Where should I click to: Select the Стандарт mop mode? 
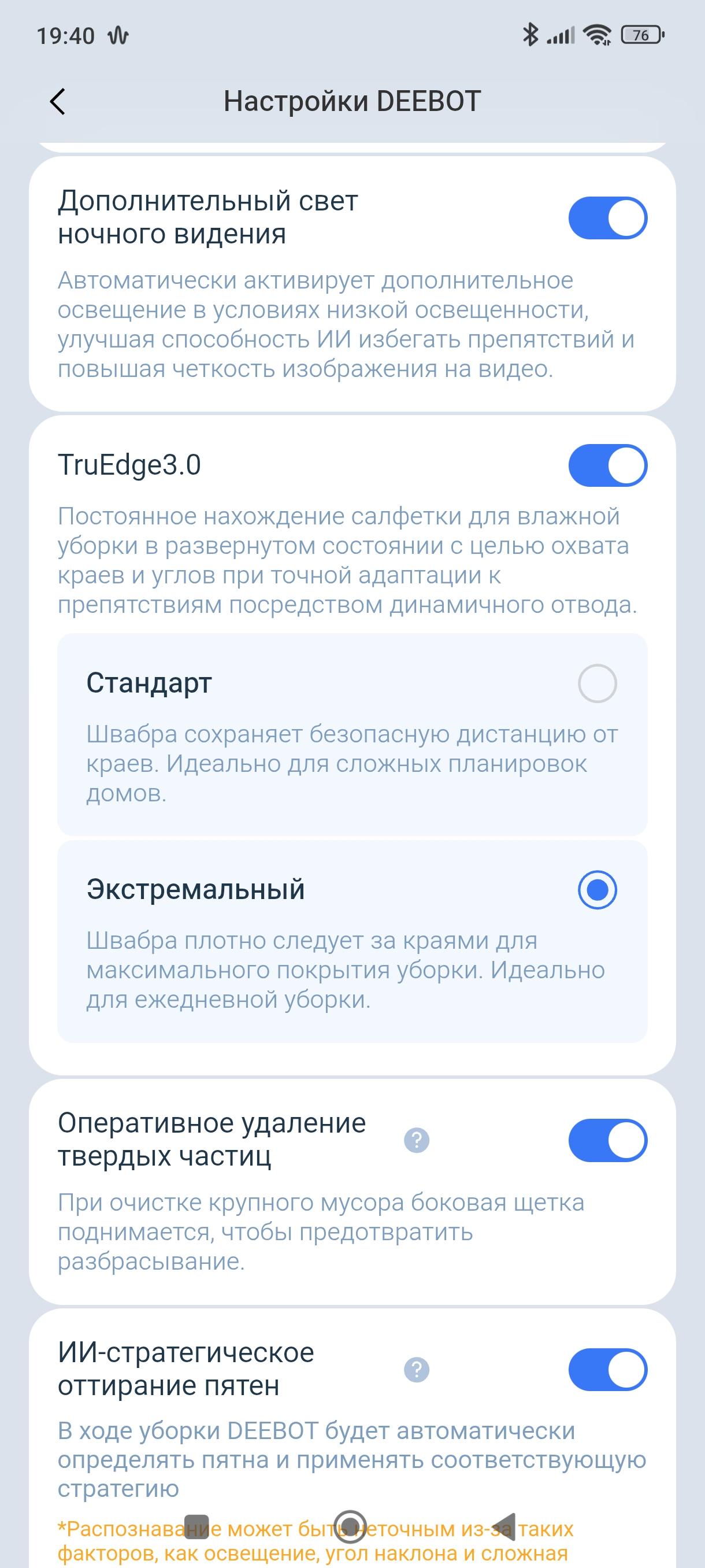point(597,683)
